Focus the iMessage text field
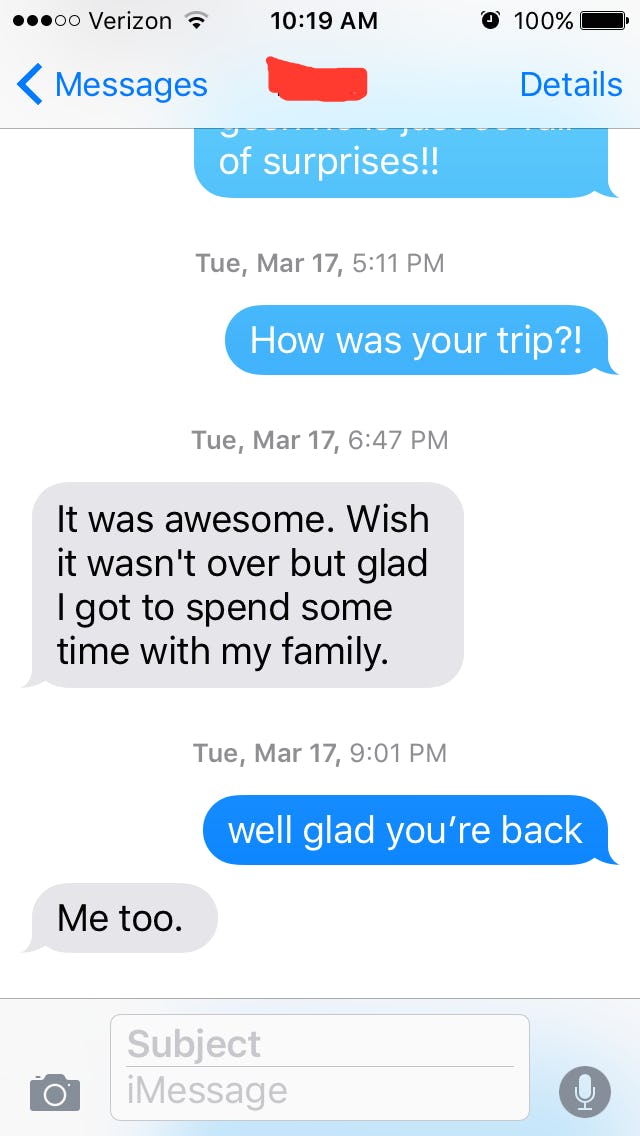 [318, 1091]
